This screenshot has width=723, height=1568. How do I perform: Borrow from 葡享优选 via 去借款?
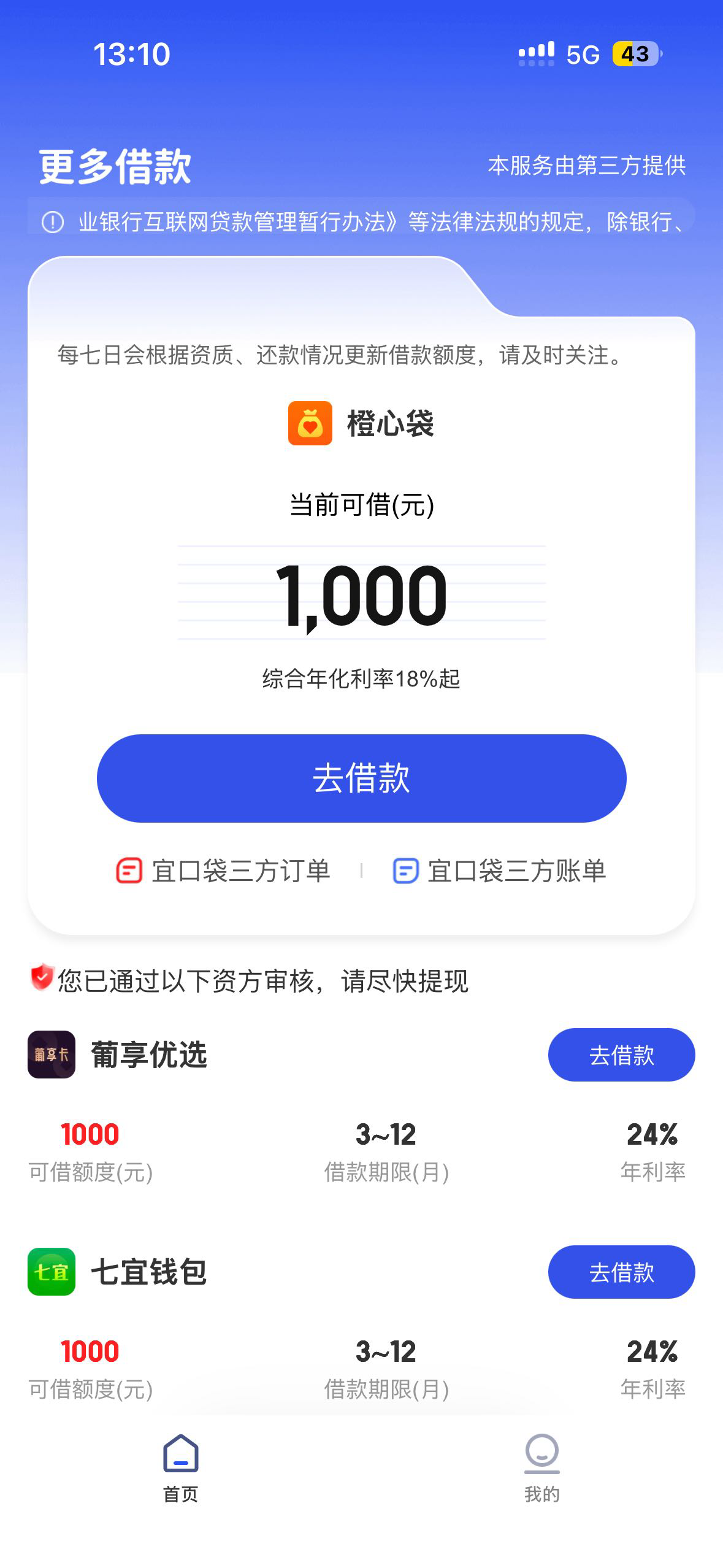621,1055
